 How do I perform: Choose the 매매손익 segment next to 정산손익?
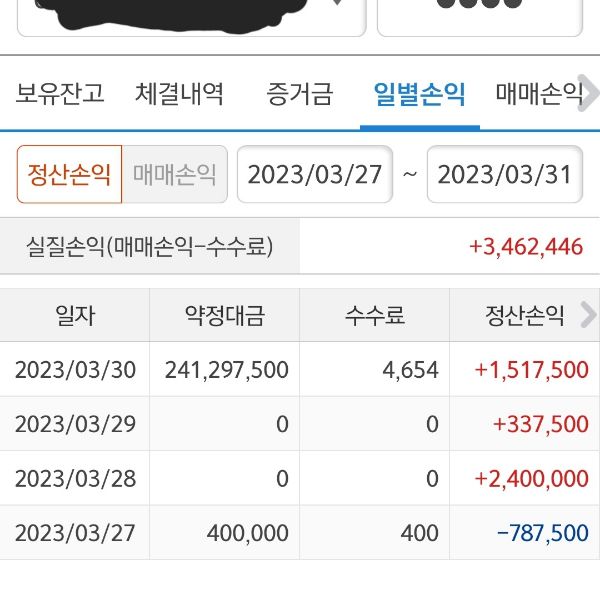[175, 175]
